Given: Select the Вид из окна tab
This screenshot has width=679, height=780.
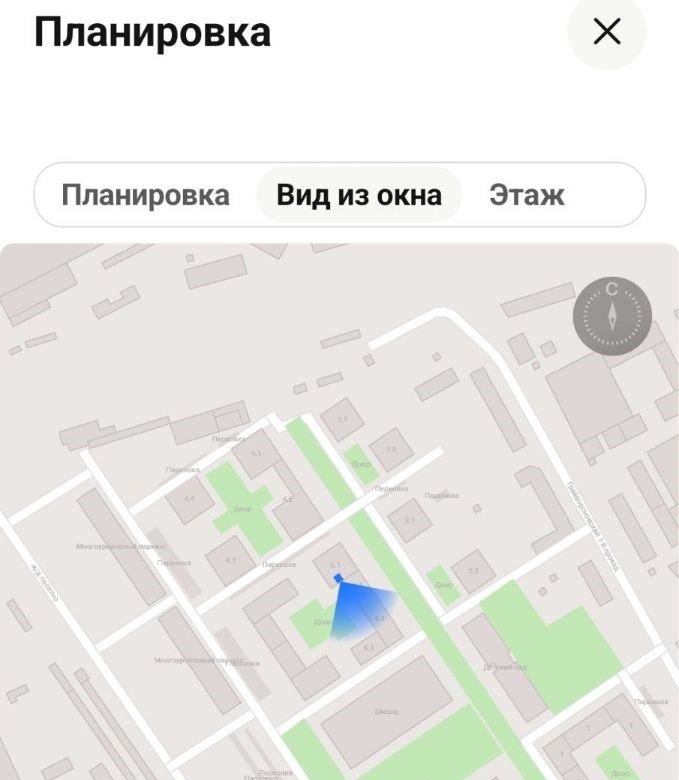Looking at the screenshot, I should [359, 195].
